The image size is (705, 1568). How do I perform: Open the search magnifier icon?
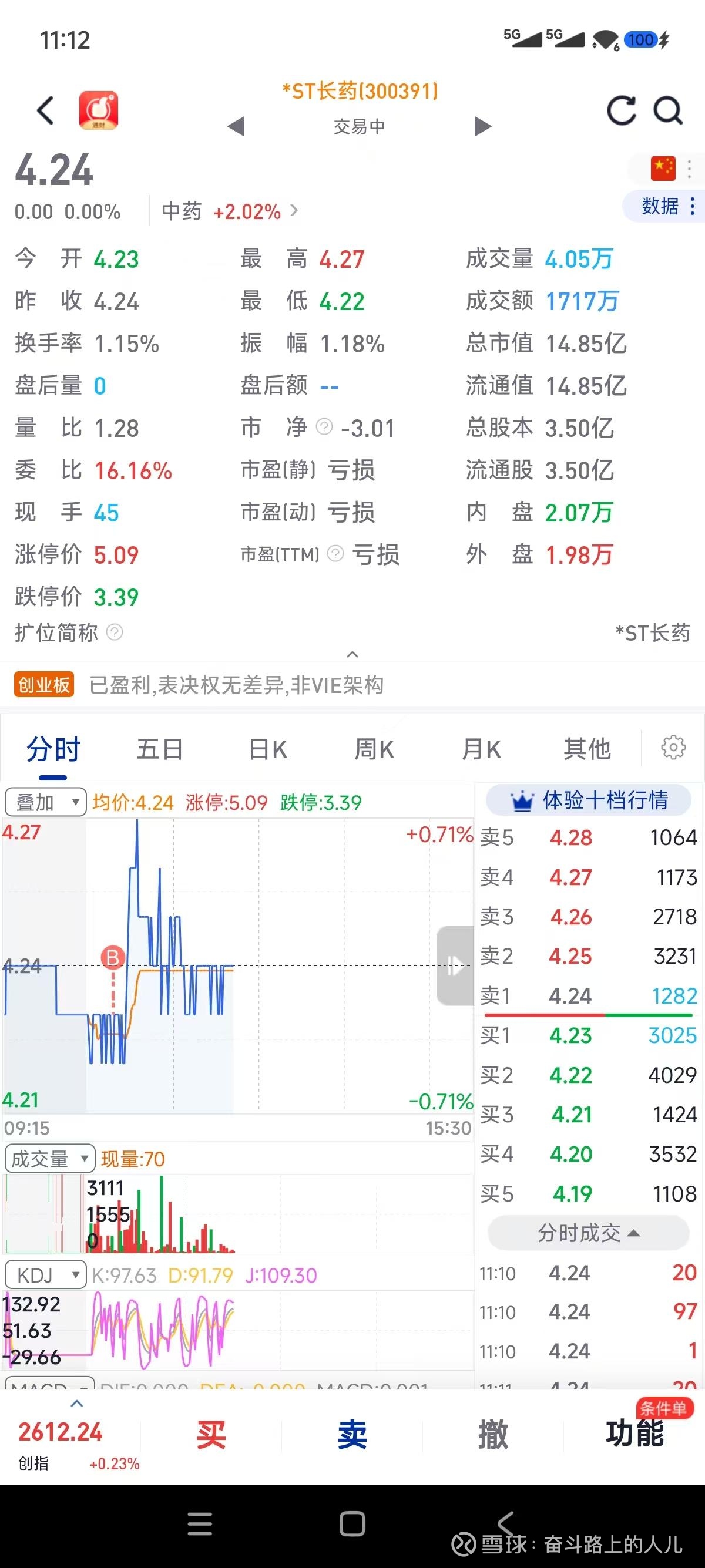point(668,110)
